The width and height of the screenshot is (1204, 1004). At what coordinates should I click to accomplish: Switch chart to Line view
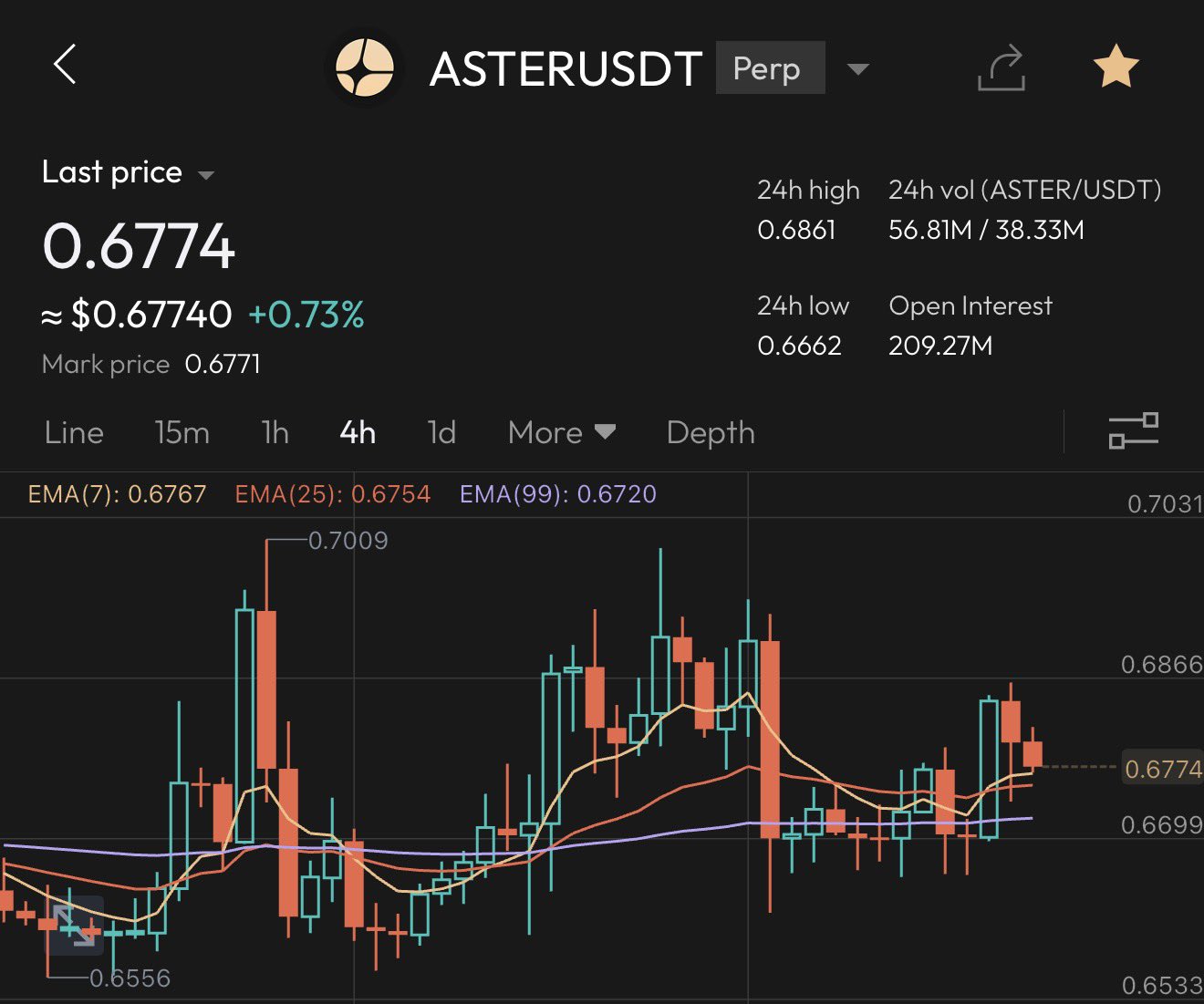click(x=74, y=432)
